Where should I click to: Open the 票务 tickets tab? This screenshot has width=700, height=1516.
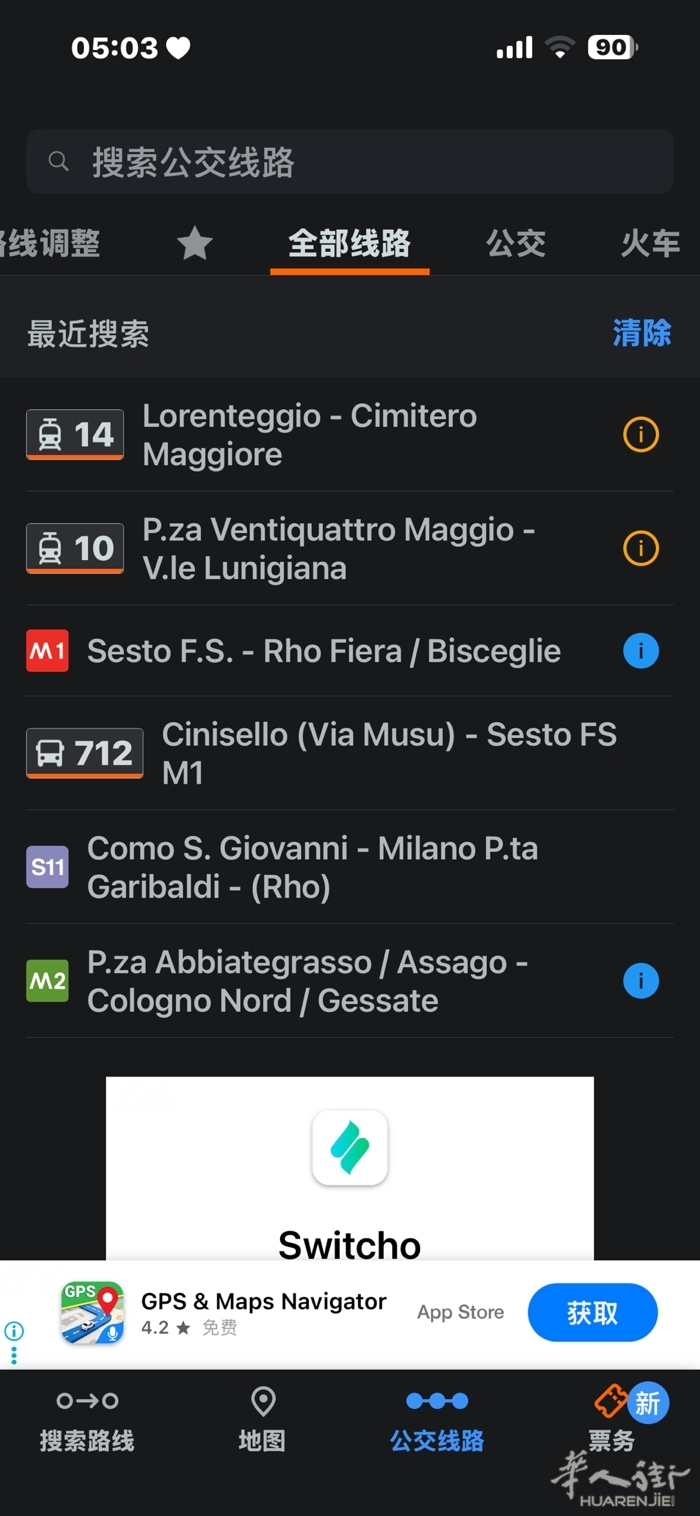[x=612, y=1421]
